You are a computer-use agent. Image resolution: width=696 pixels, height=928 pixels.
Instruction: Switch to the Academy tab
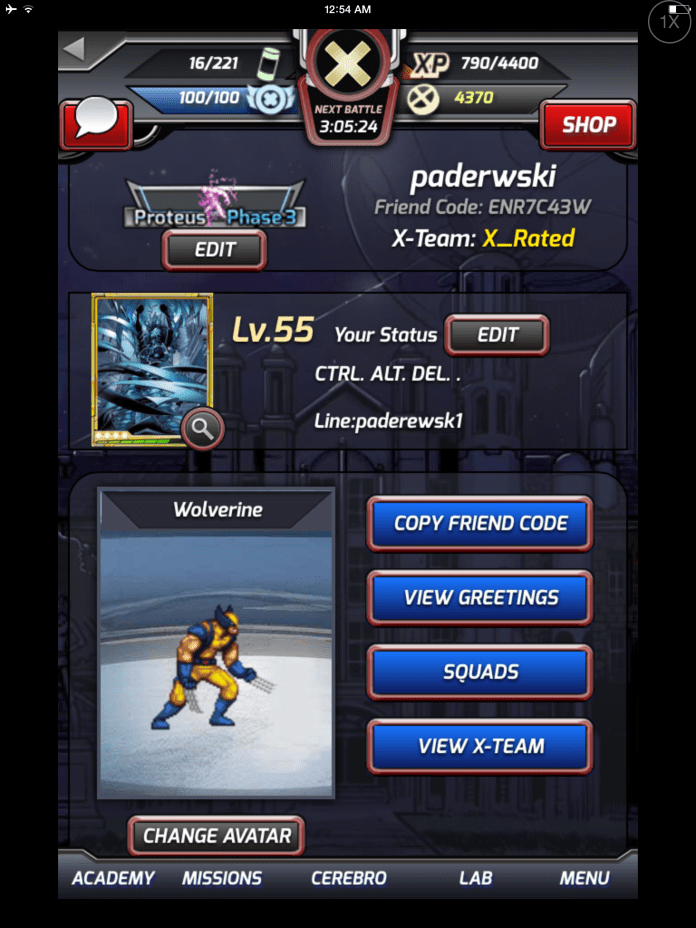click(x=113, y=878)
